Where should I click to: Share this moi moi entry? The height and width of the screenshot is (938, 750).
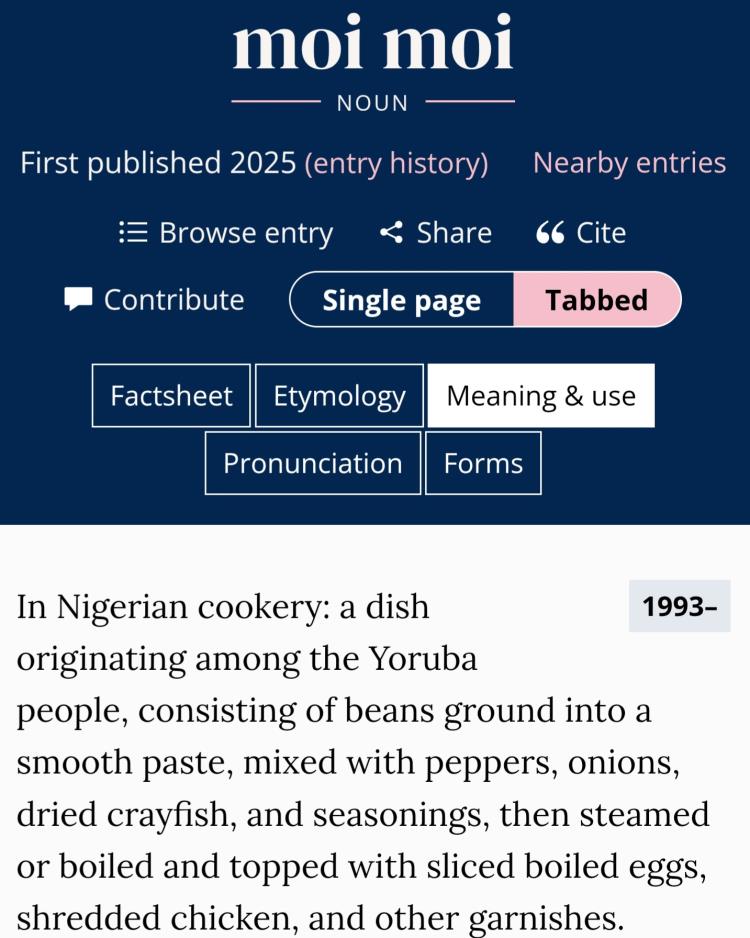click(x=436, y=233)
